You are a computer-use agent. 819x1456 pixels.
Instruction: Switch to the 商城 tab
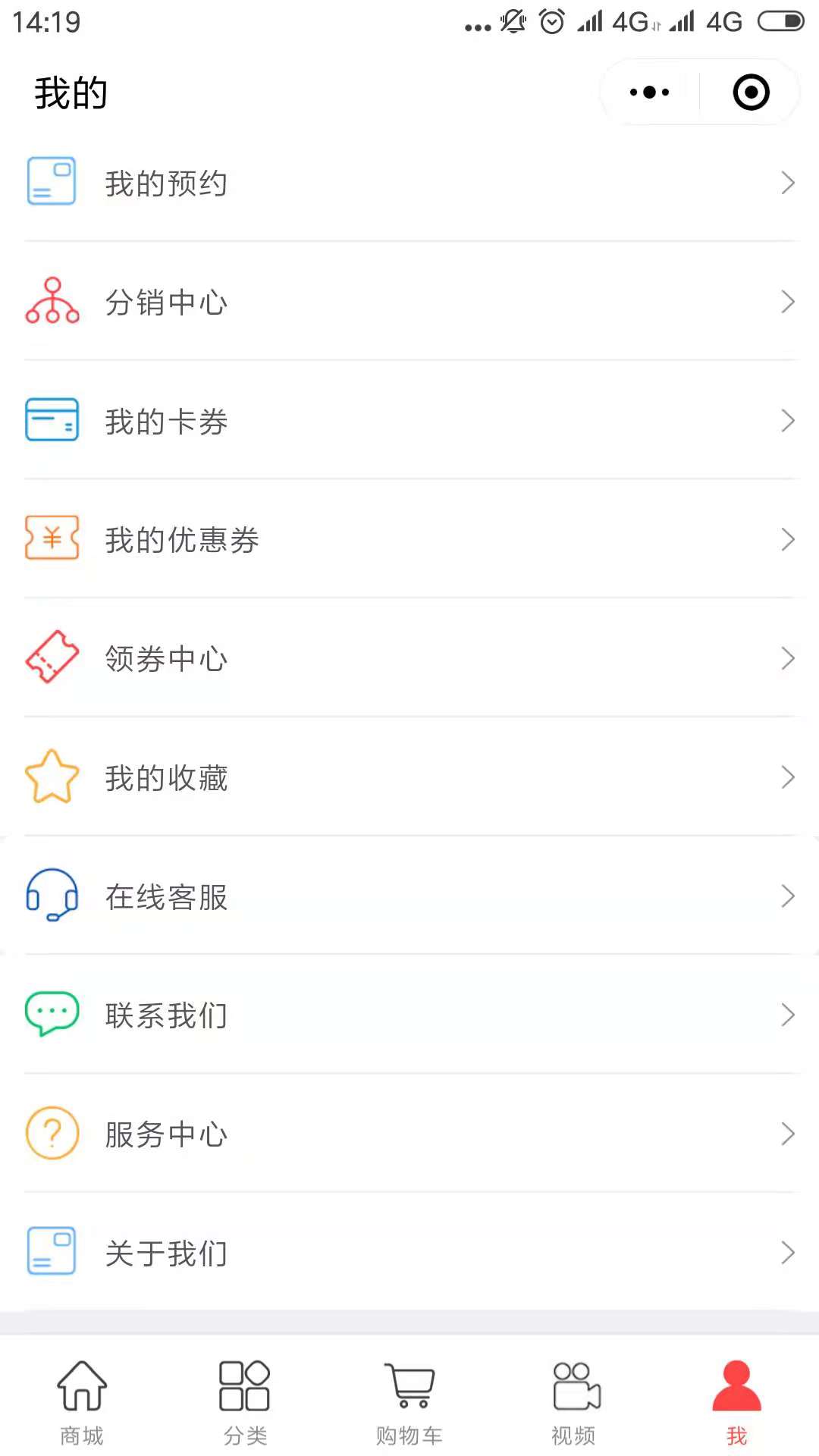pyautogui.click(x=82, y=1401)
